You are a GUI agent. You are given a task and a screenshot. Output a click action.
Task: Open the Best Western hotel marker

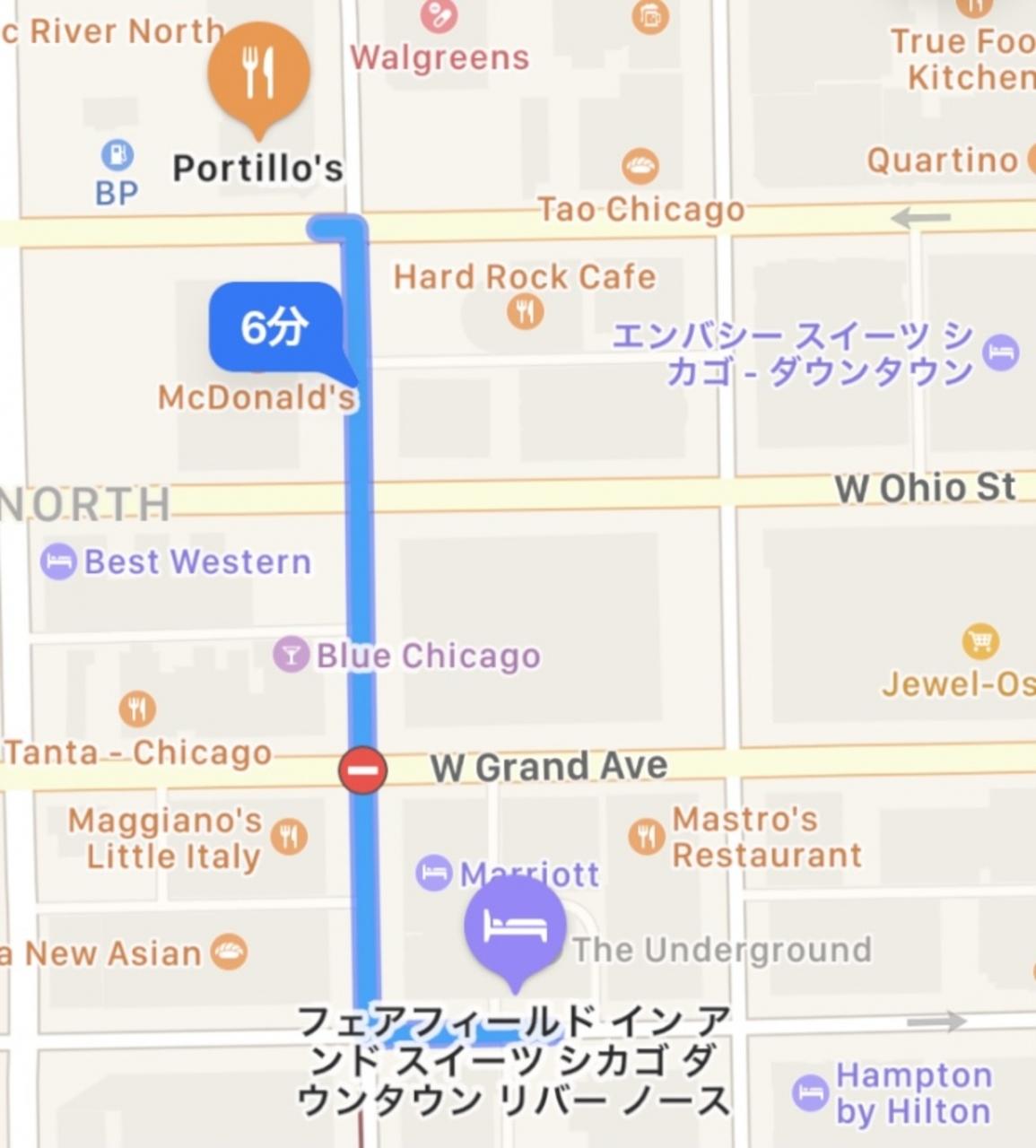(x=58, y=562)
